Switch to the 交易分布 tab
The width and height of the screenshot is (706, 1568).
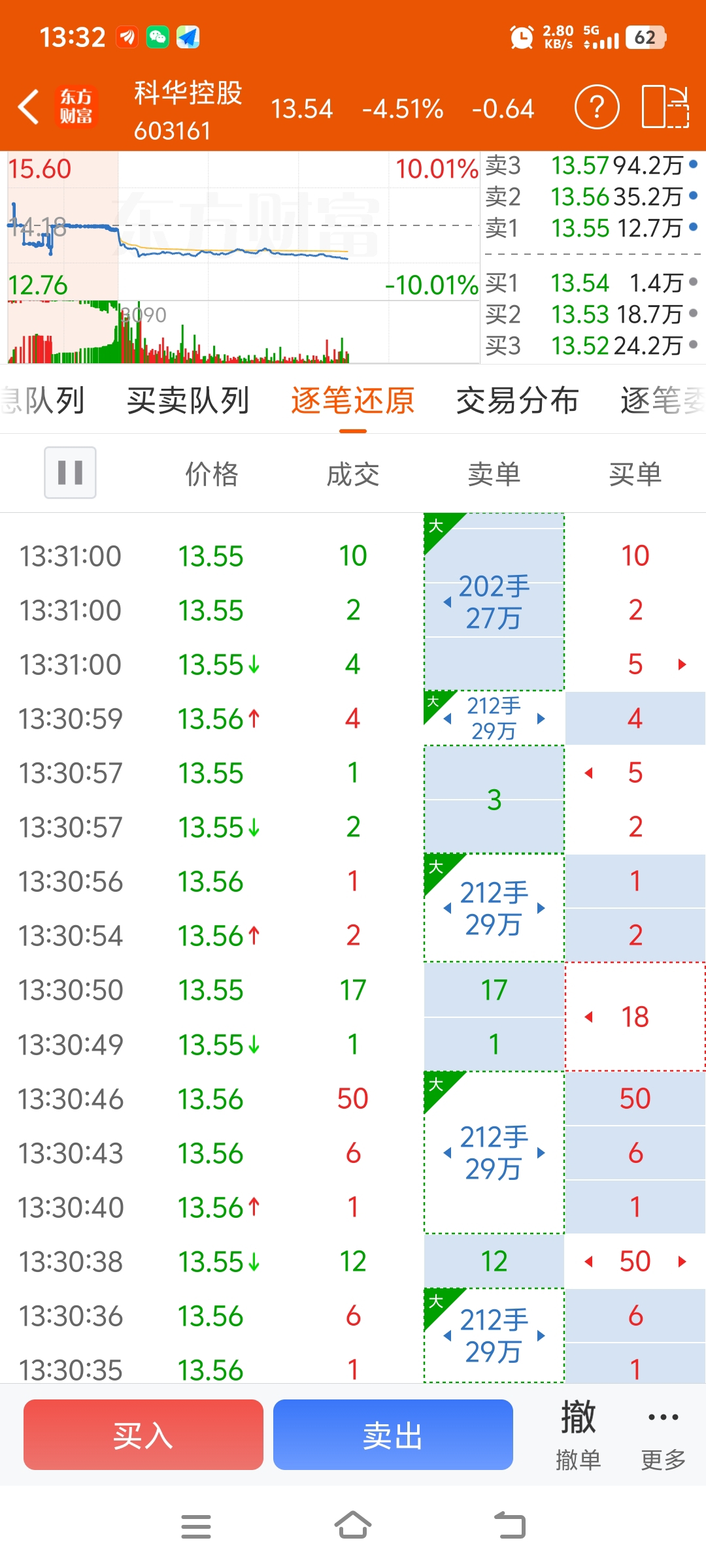tap(517, 400)
